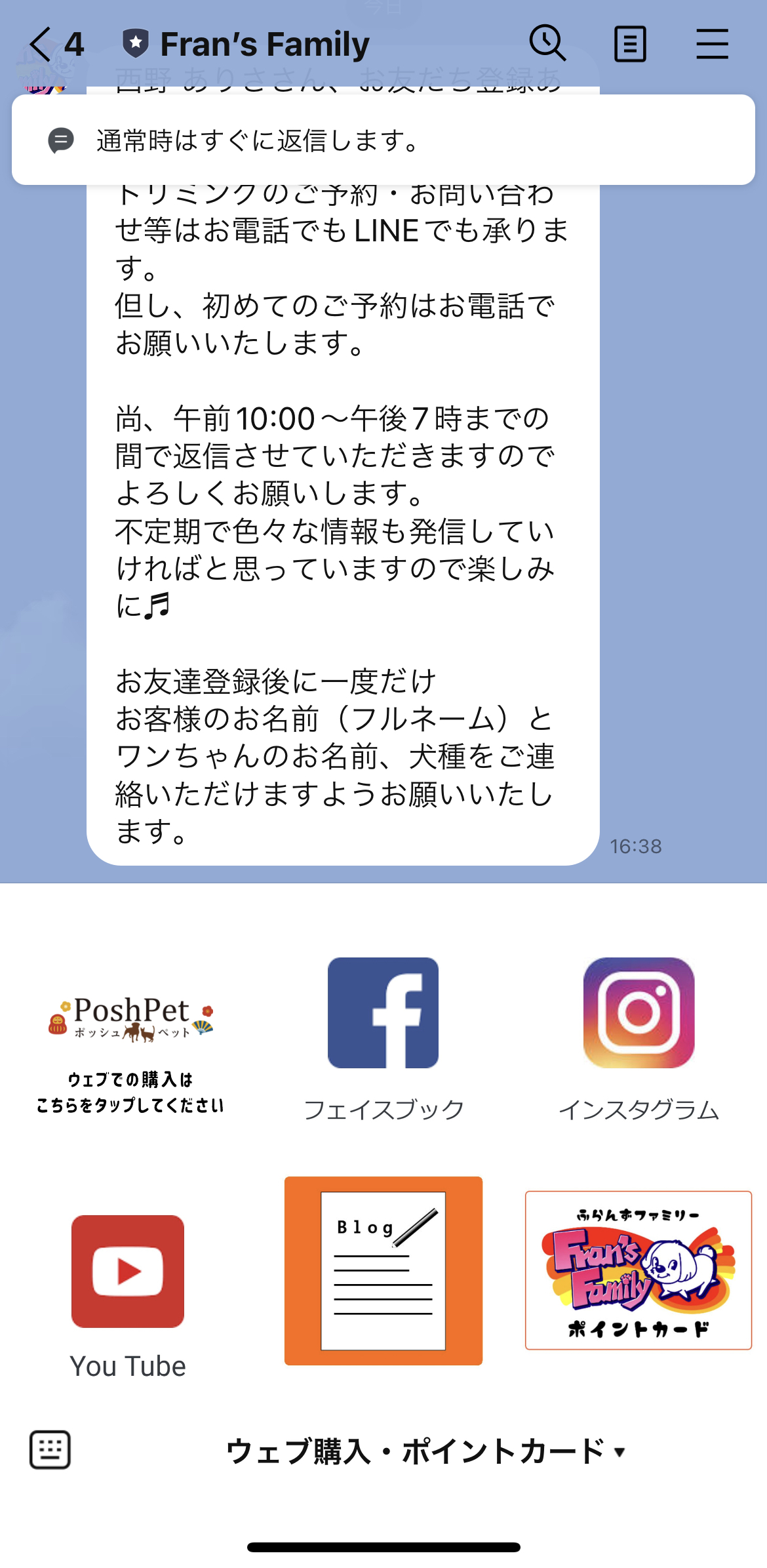Collapse the ウェブ購入・ポイントカード menu
767x1568 pixels.
pyautogui.click(x=426, y=1451)
